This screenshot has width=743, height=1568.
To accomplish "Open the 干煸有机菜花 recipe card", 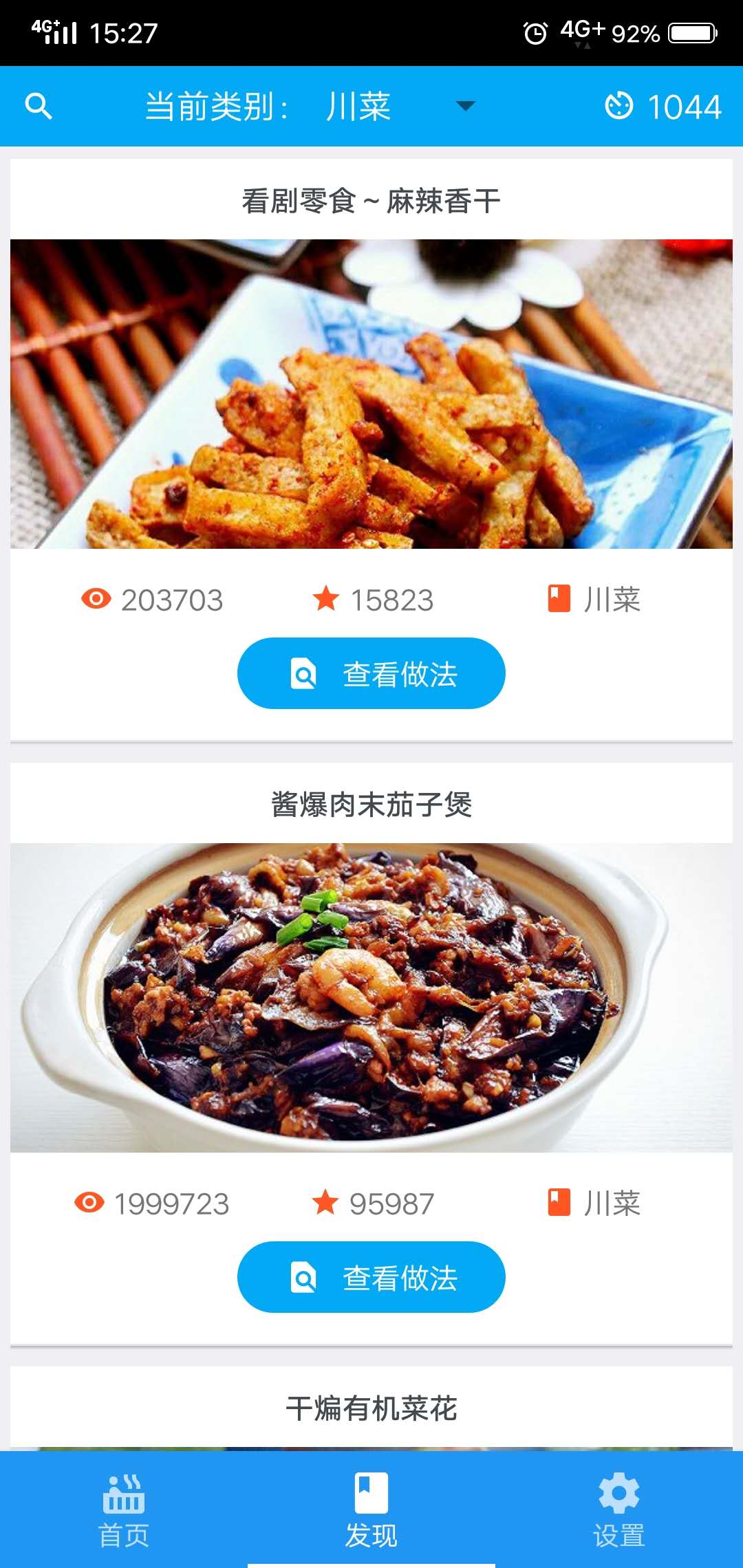I will click(371, 1408).
